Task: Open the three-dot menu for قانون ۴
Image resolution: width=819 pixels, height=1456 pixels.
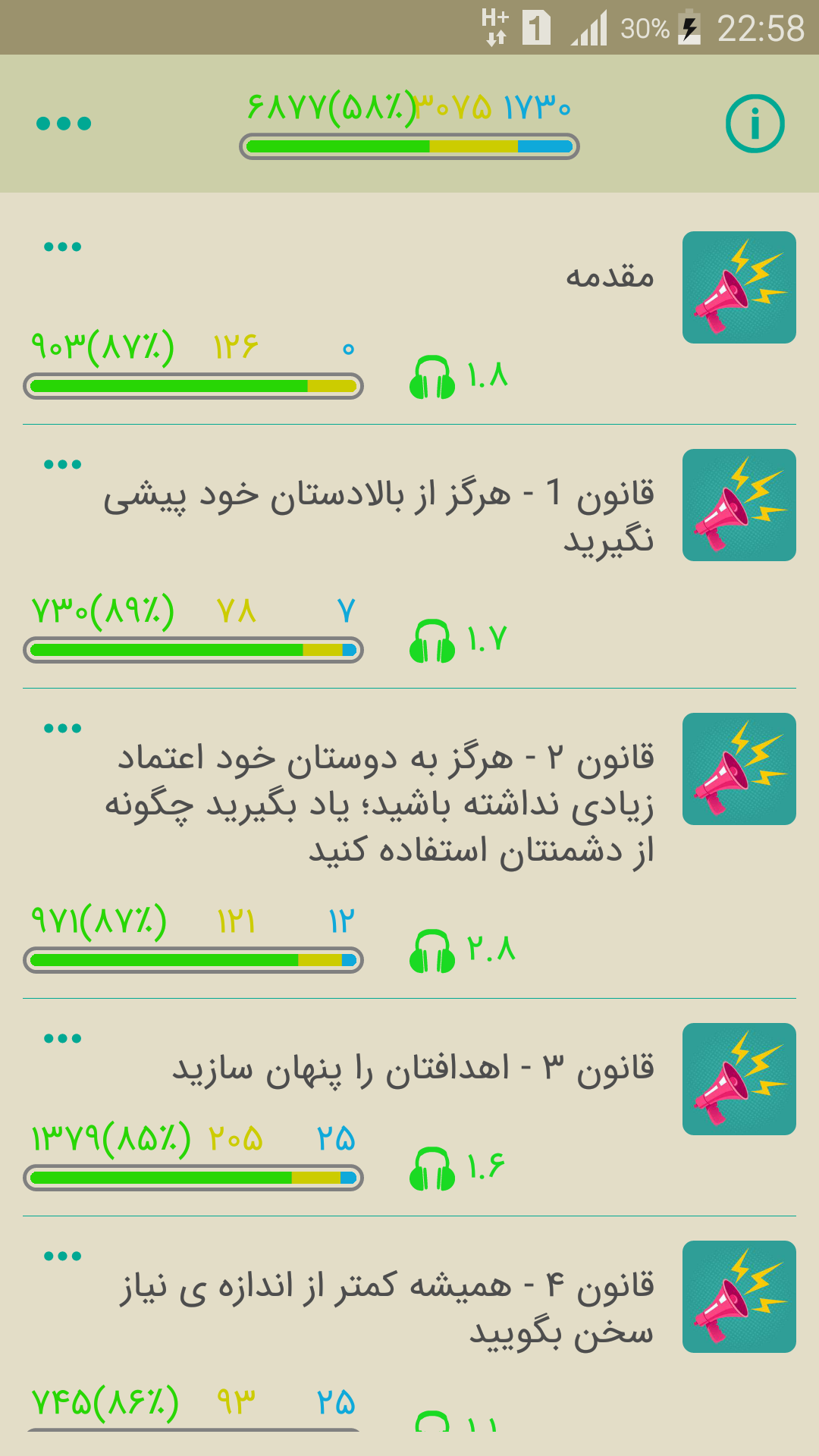Action: click(62, 1256)
